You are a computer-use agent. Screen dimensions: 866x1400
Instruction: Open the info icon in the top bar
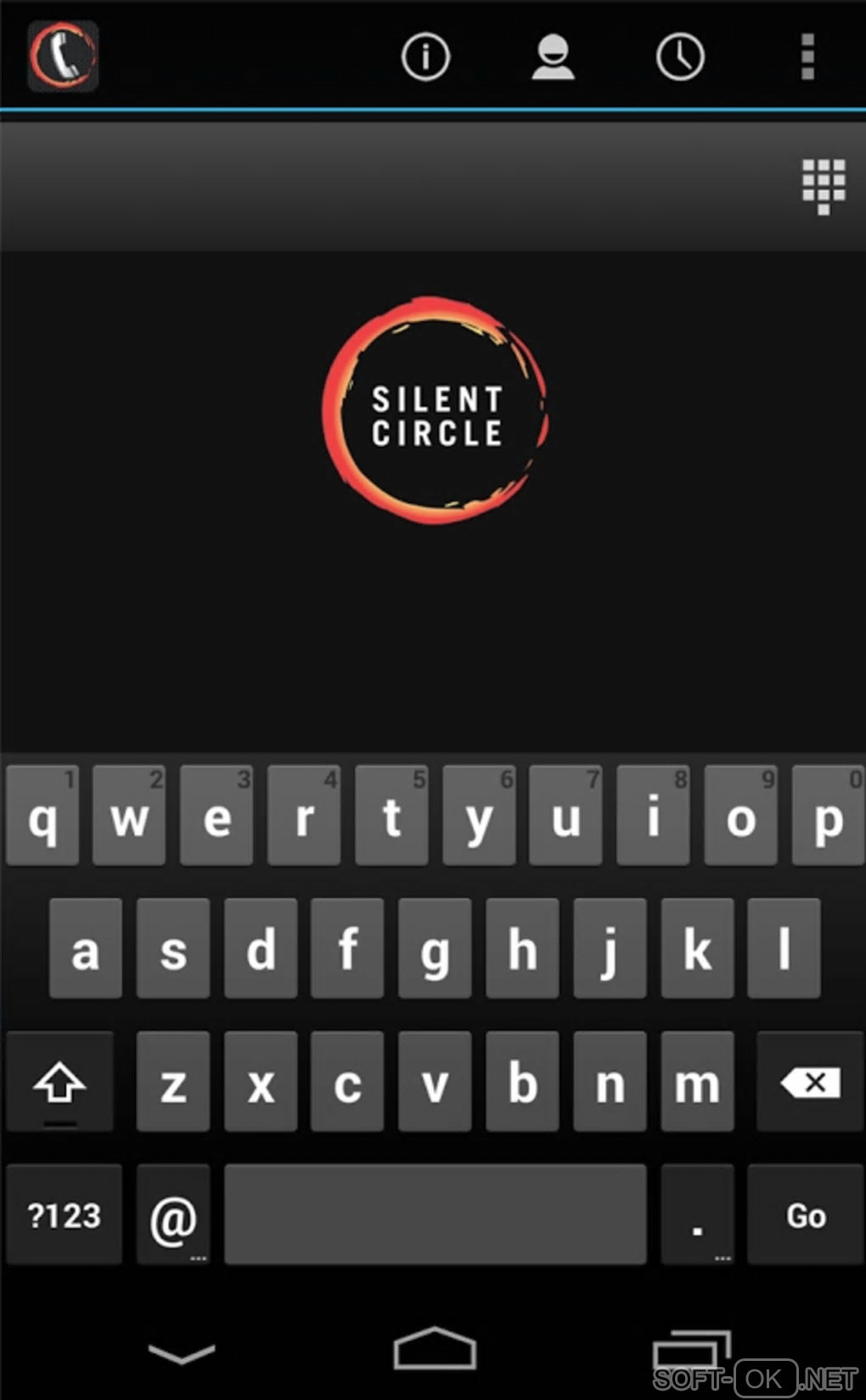click(x=425, y=57)
